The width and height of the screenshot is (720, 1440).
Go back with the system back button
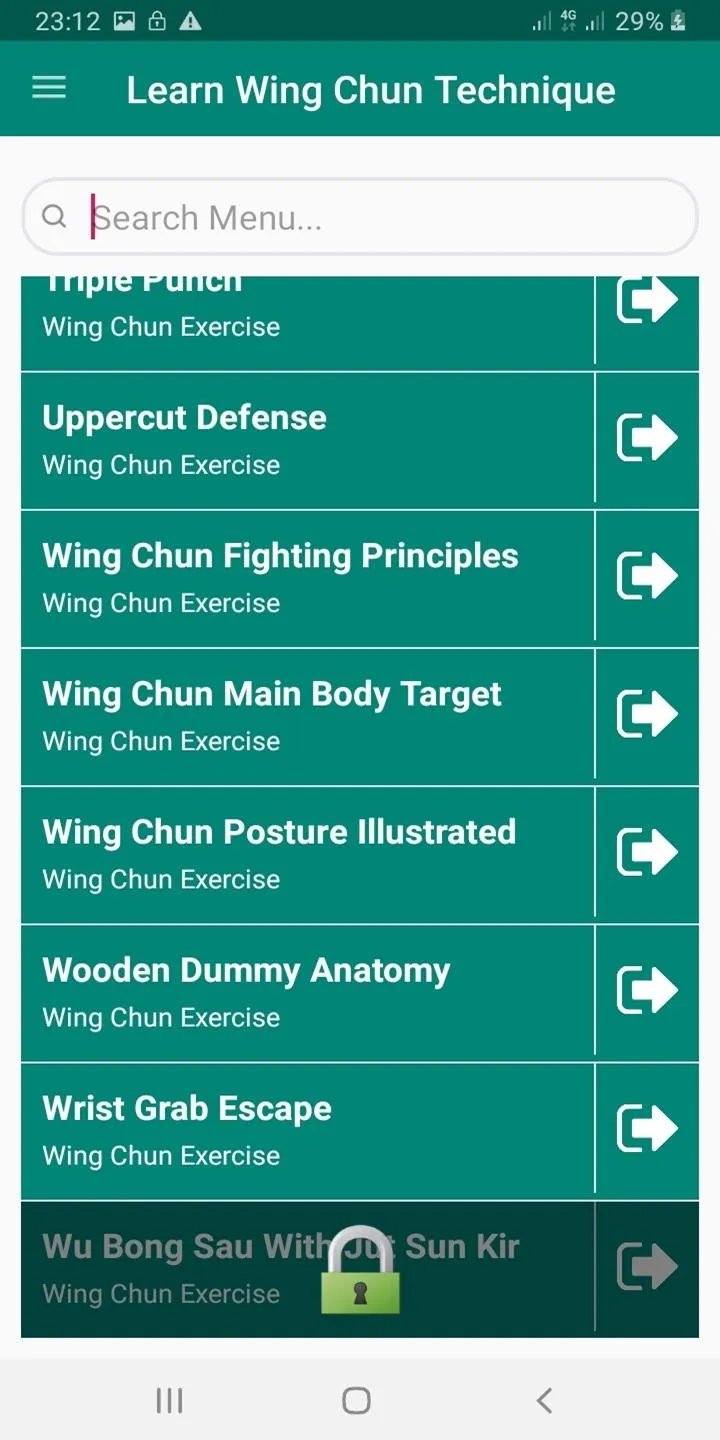(544, 1400)
